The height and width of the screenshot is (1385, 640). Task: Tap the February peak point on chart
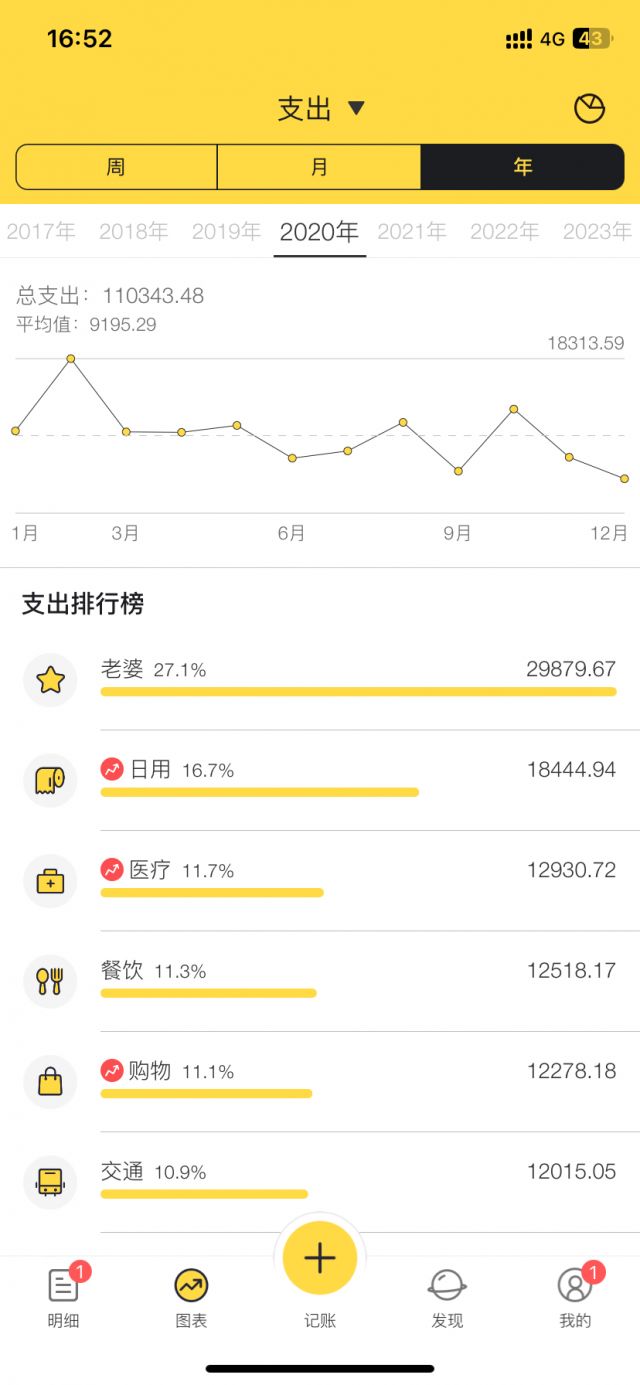[x=71, y=358]
